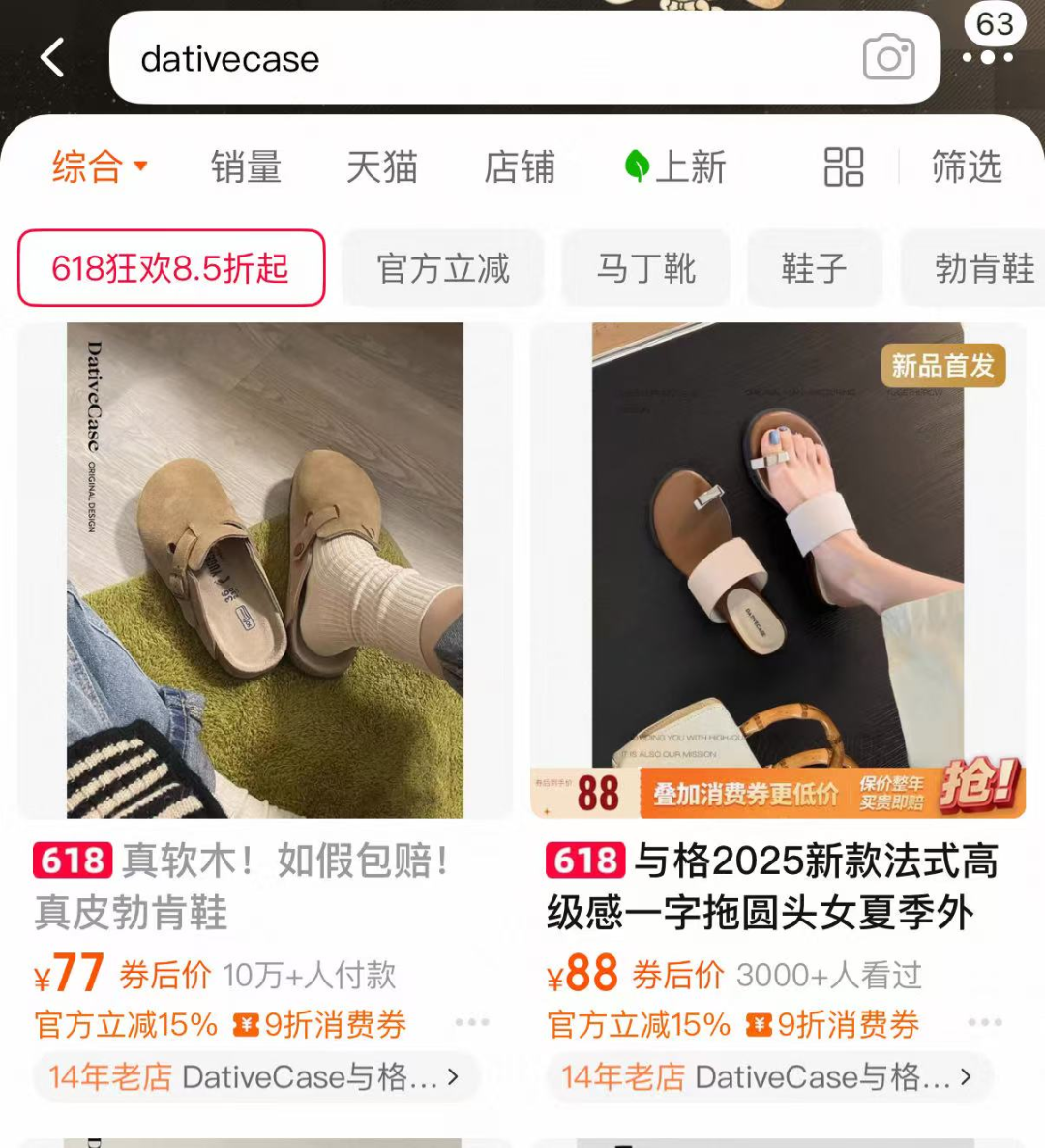Select the 618狂欢8.5折起 chip

[x=170, y=268]
